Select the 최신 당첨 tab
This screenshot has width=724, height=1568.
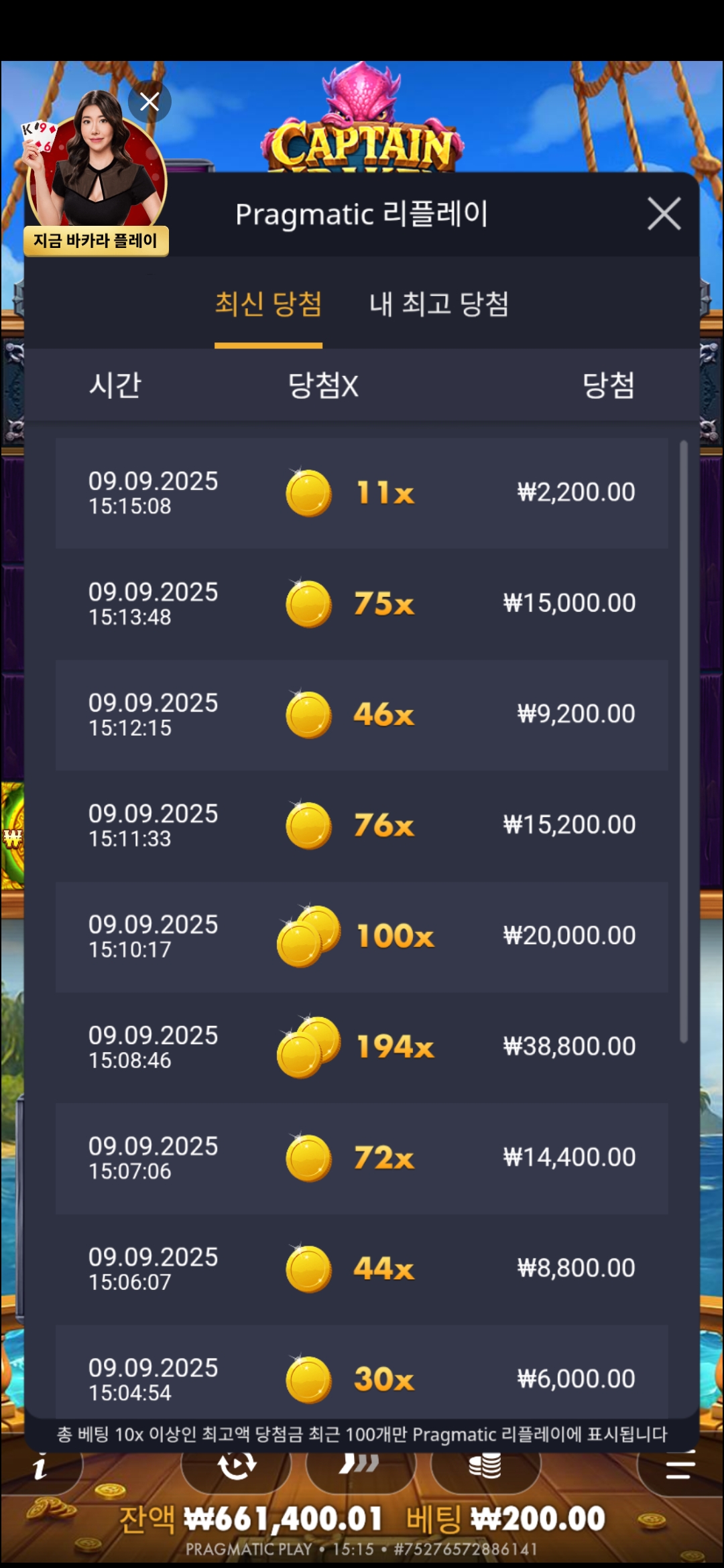(268, 305)
